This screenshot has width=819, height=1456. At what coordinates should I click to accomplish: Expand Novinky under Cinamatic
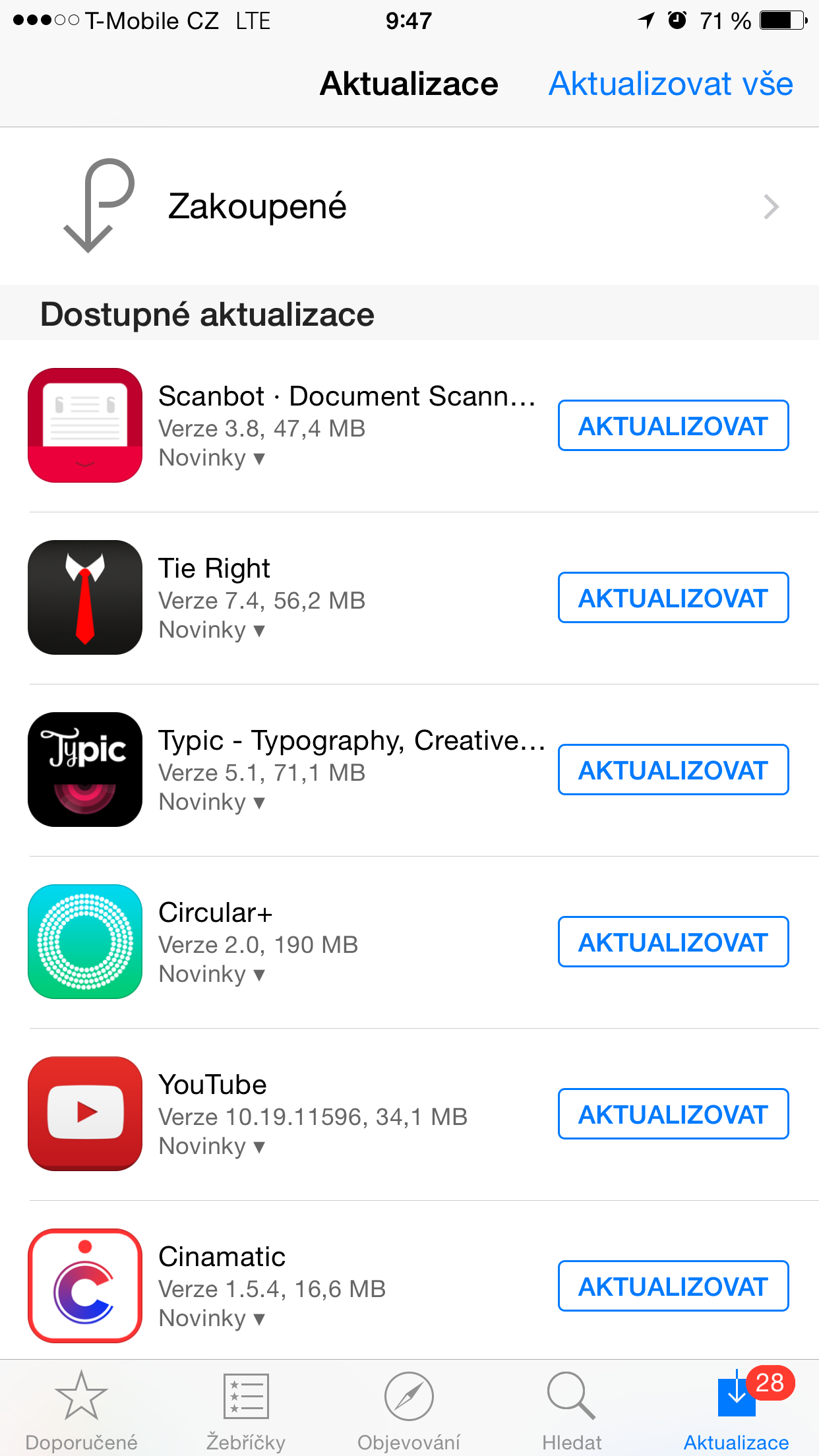212,1319
